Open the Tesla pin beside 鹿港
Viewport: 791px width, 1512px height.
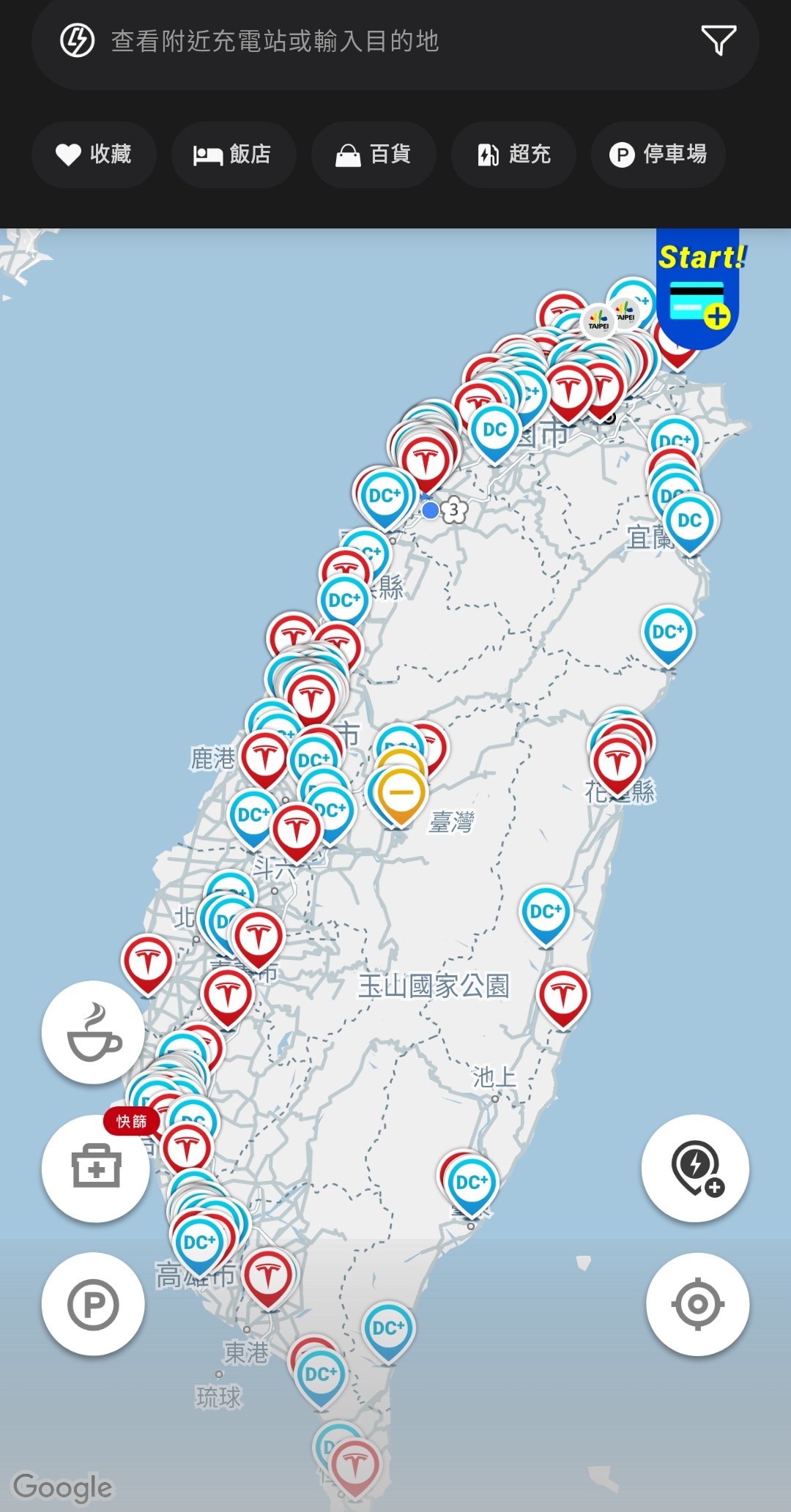pos(264,756)
